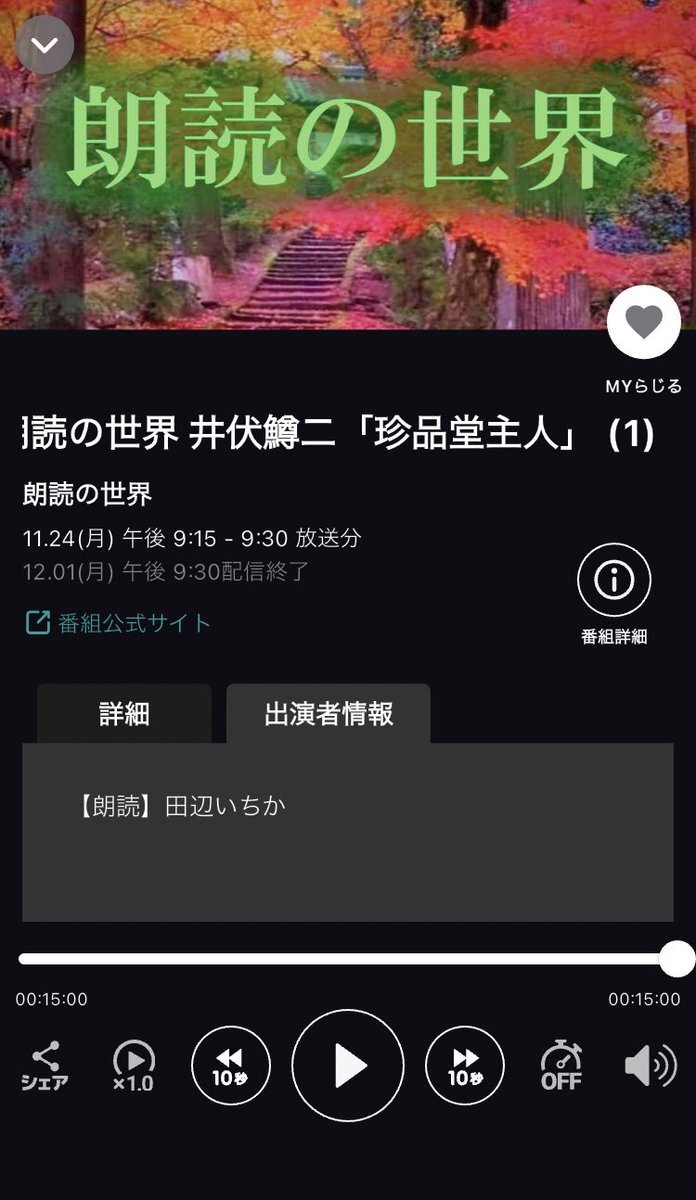Open the sleep timer set to OFF
The image size is (696, 1200).
click(561, 1066)
